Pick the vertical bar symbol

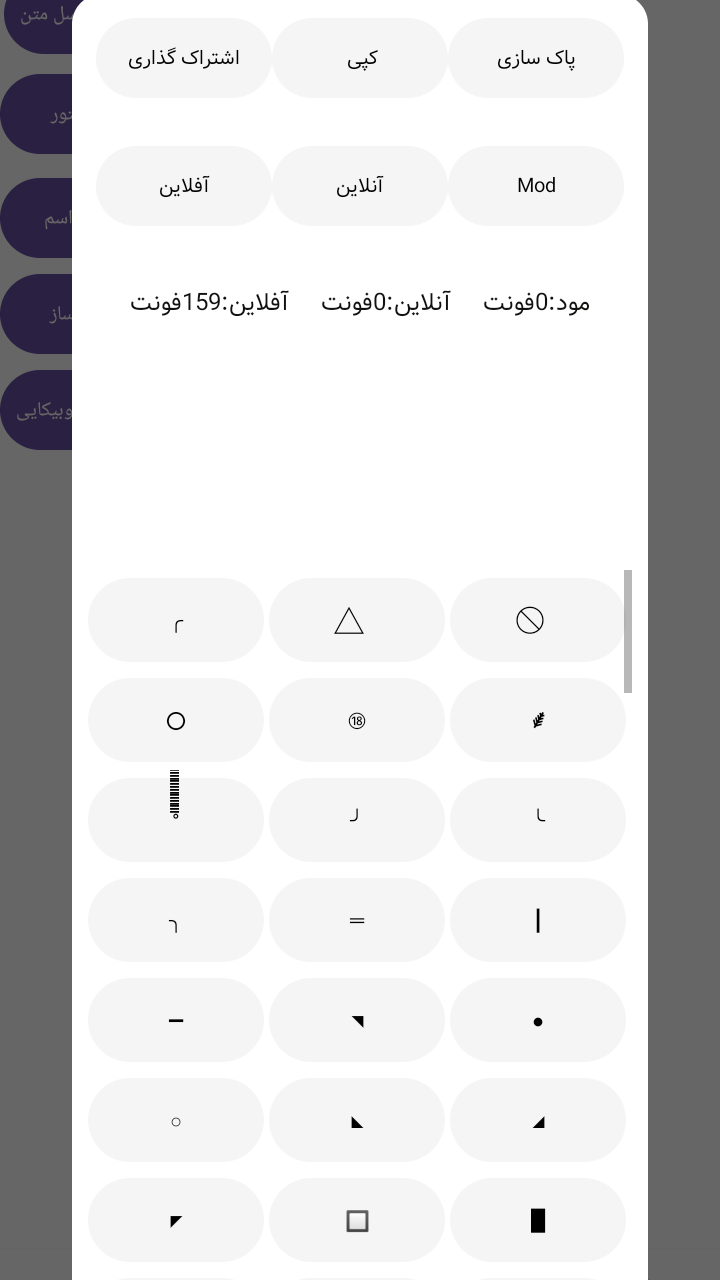point(538,920)
